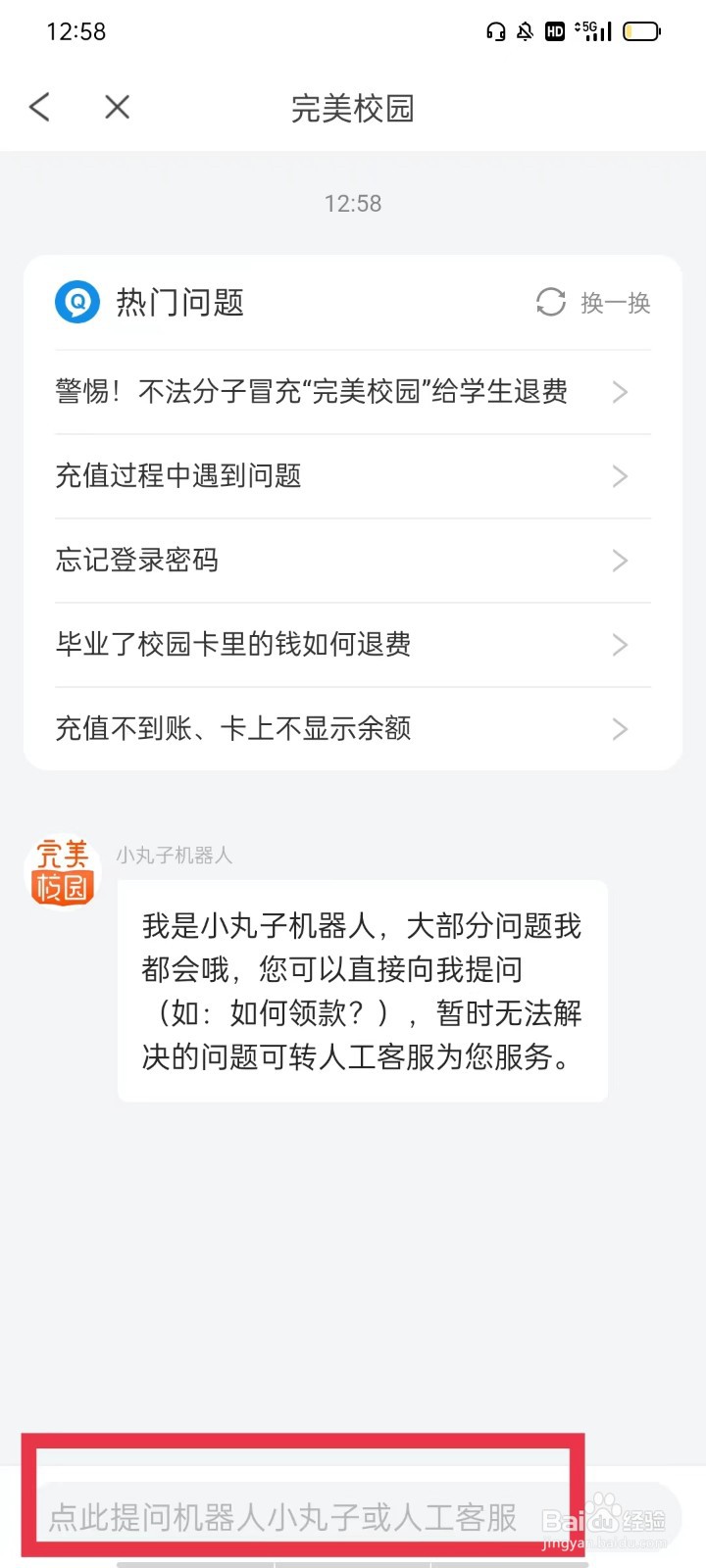The image size is (706, 1568).
Task: Tap the muted notification bell icon
Action: coord(525,31)
